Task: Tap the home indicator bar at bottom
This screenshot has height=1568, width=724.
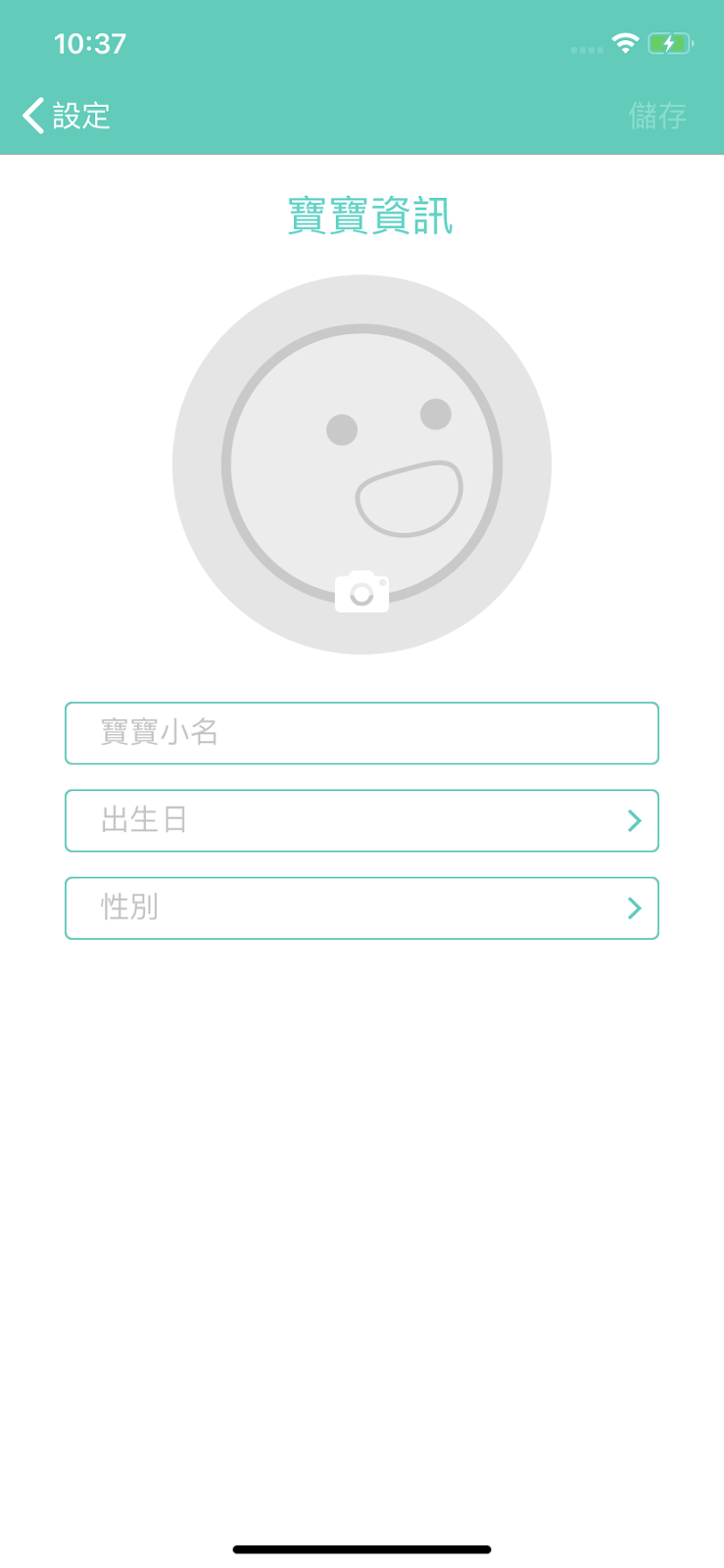Action: [x=362, y=1549]
